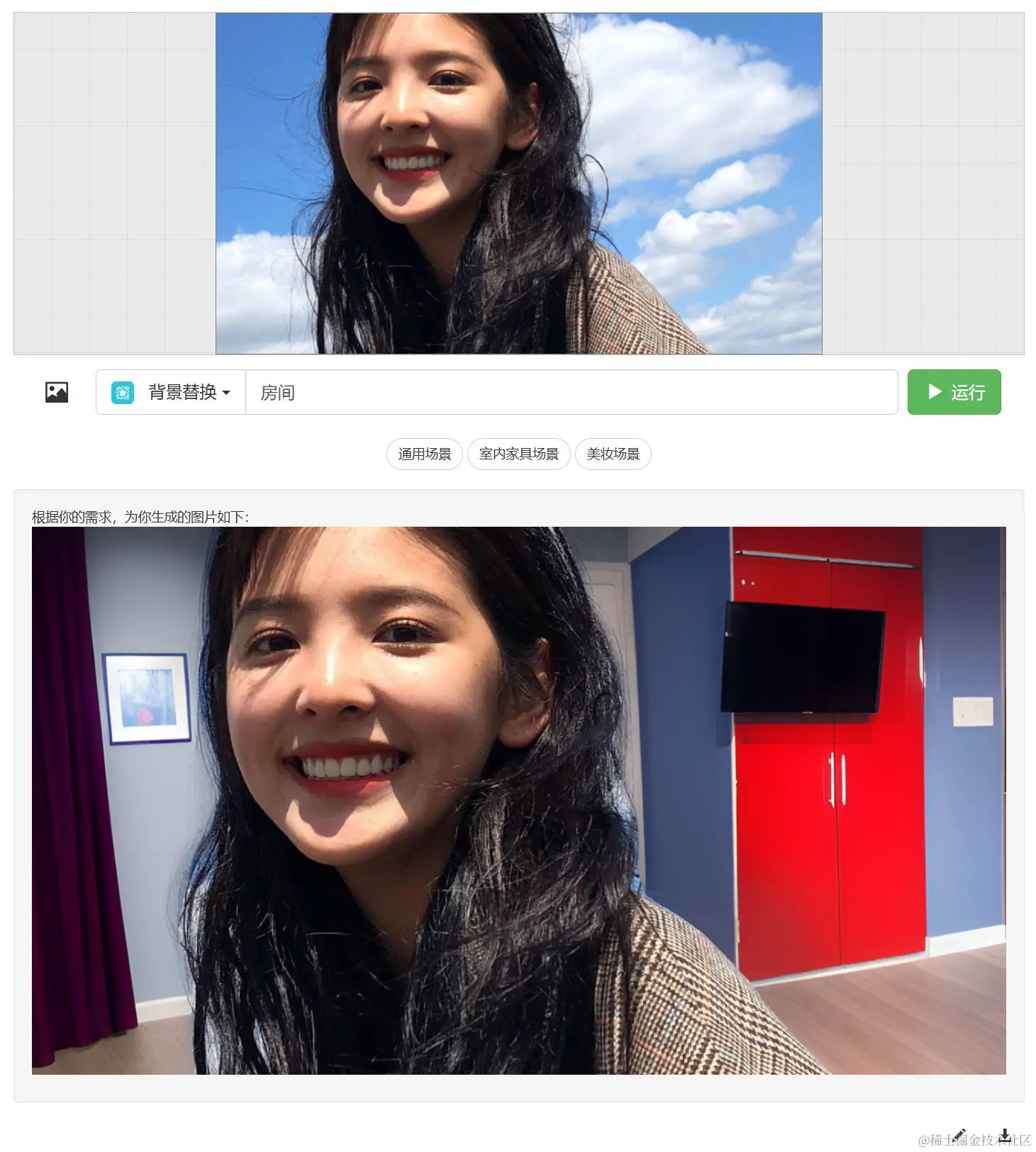Tap the green 运行 button
The height and width of the screenshot is (1152, 1036).
954,392
